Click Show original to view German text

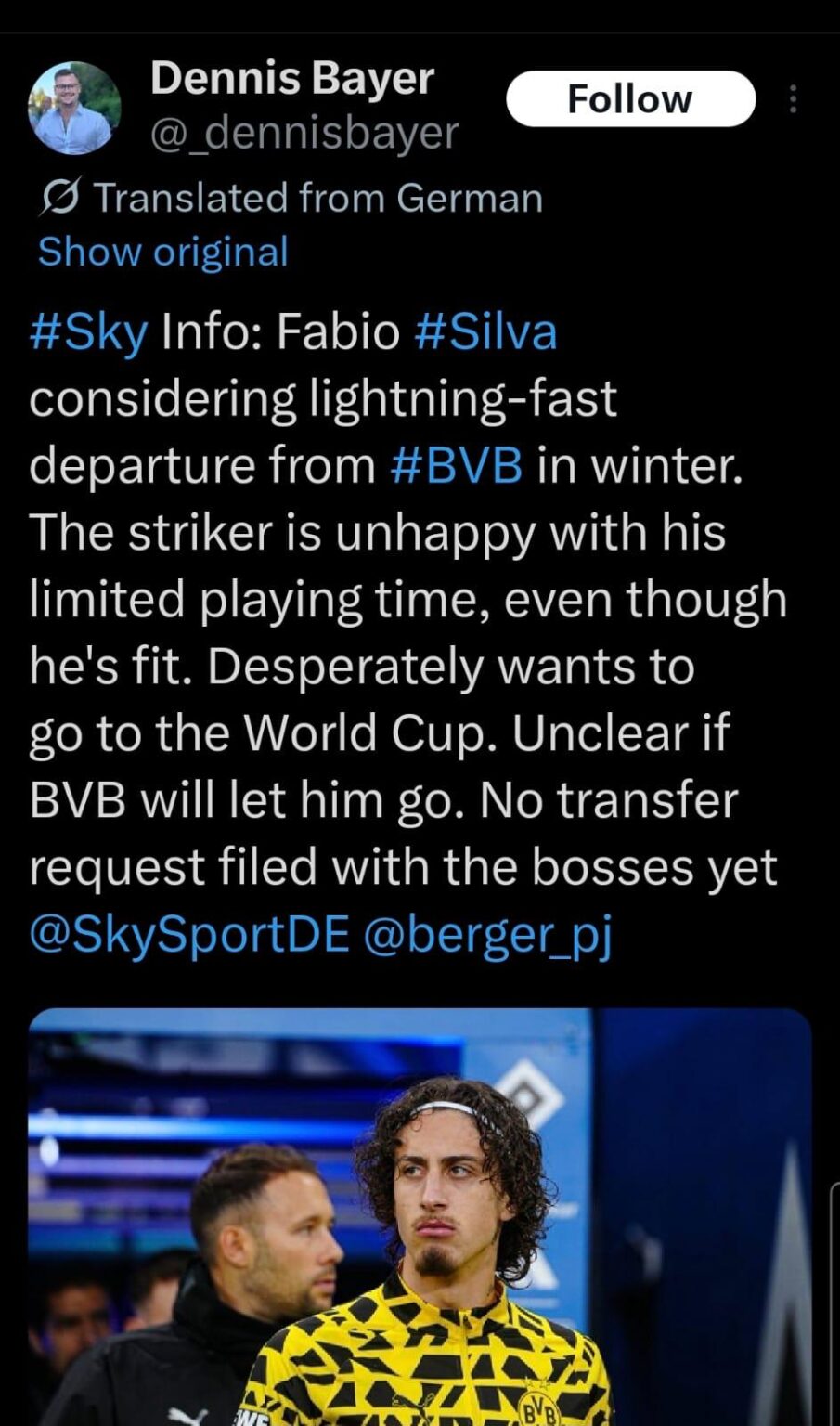[162, 251]
